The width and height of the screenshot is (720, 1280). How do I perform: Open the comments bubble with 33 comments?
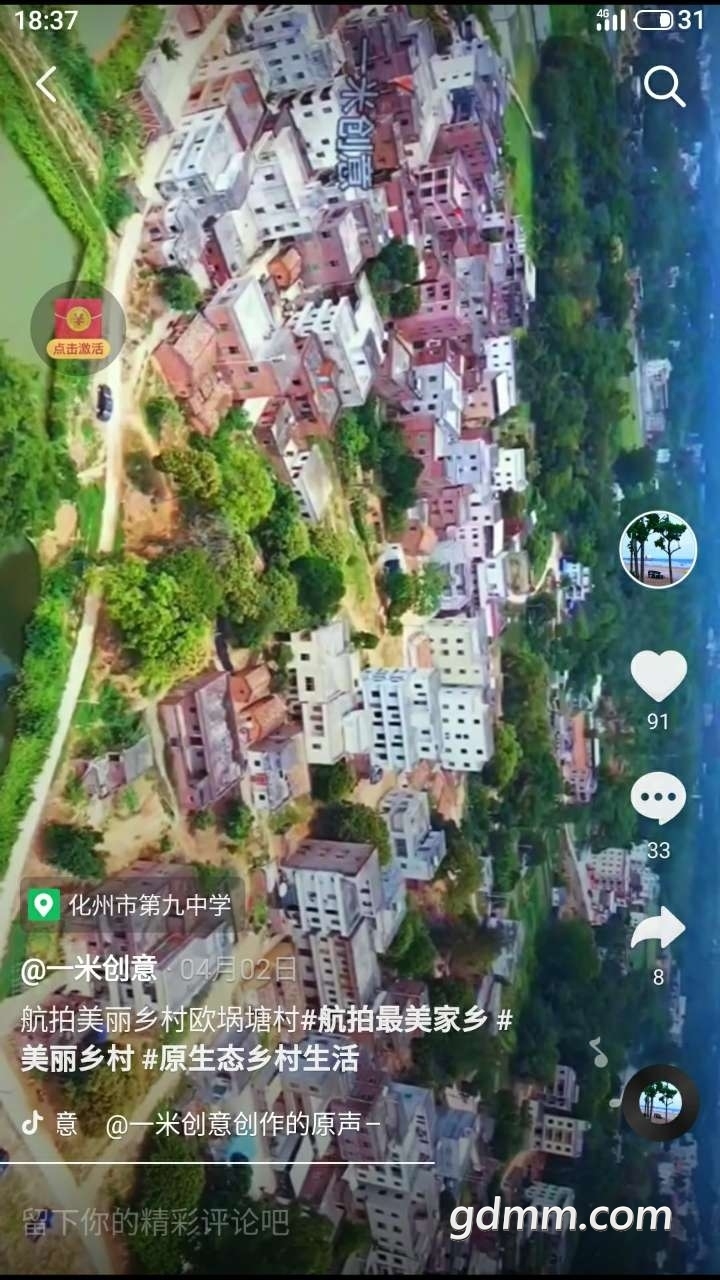click(658, 800)
